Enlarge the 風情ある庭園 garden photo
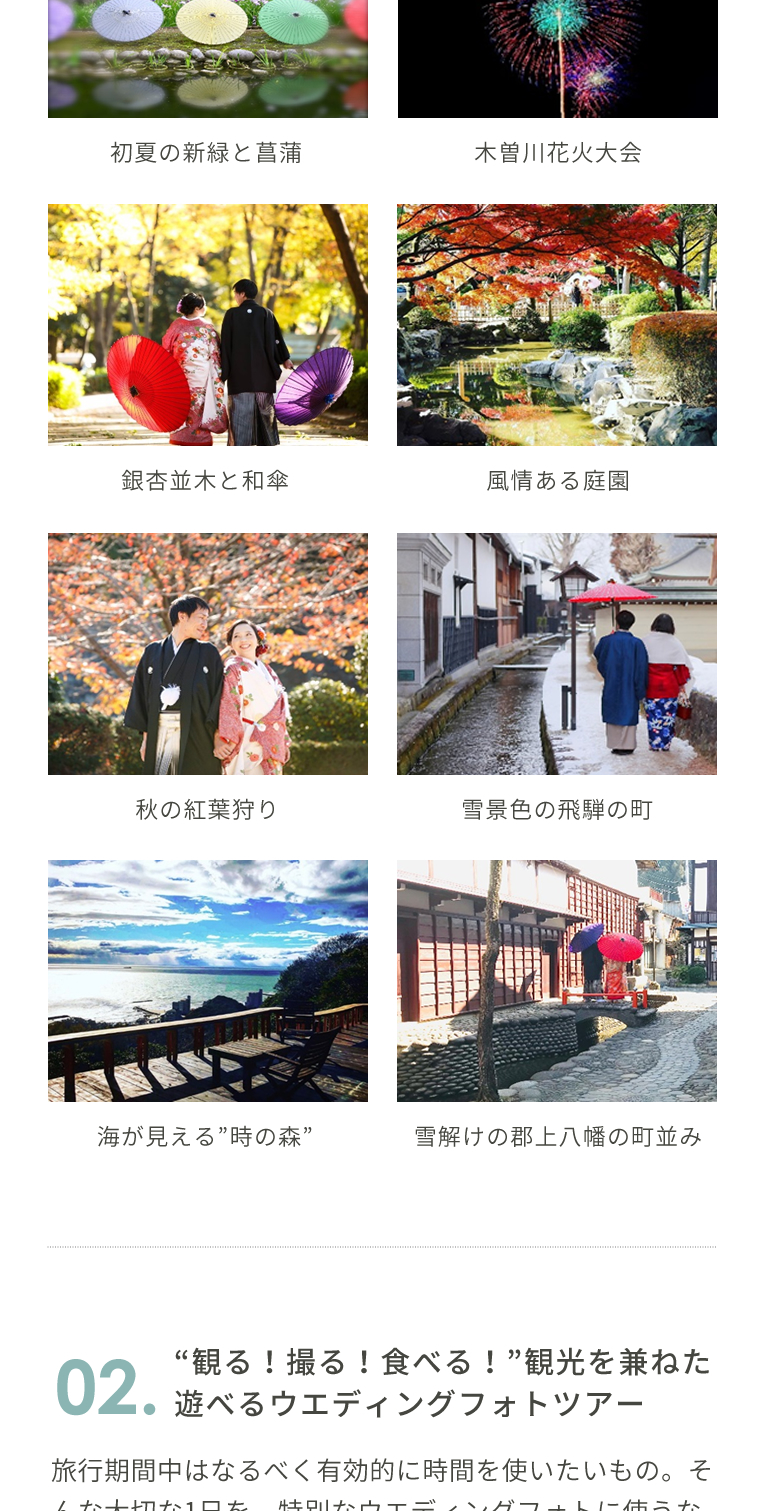The image size is (768, 1511). pyautogui.click(x=557, y=325)
